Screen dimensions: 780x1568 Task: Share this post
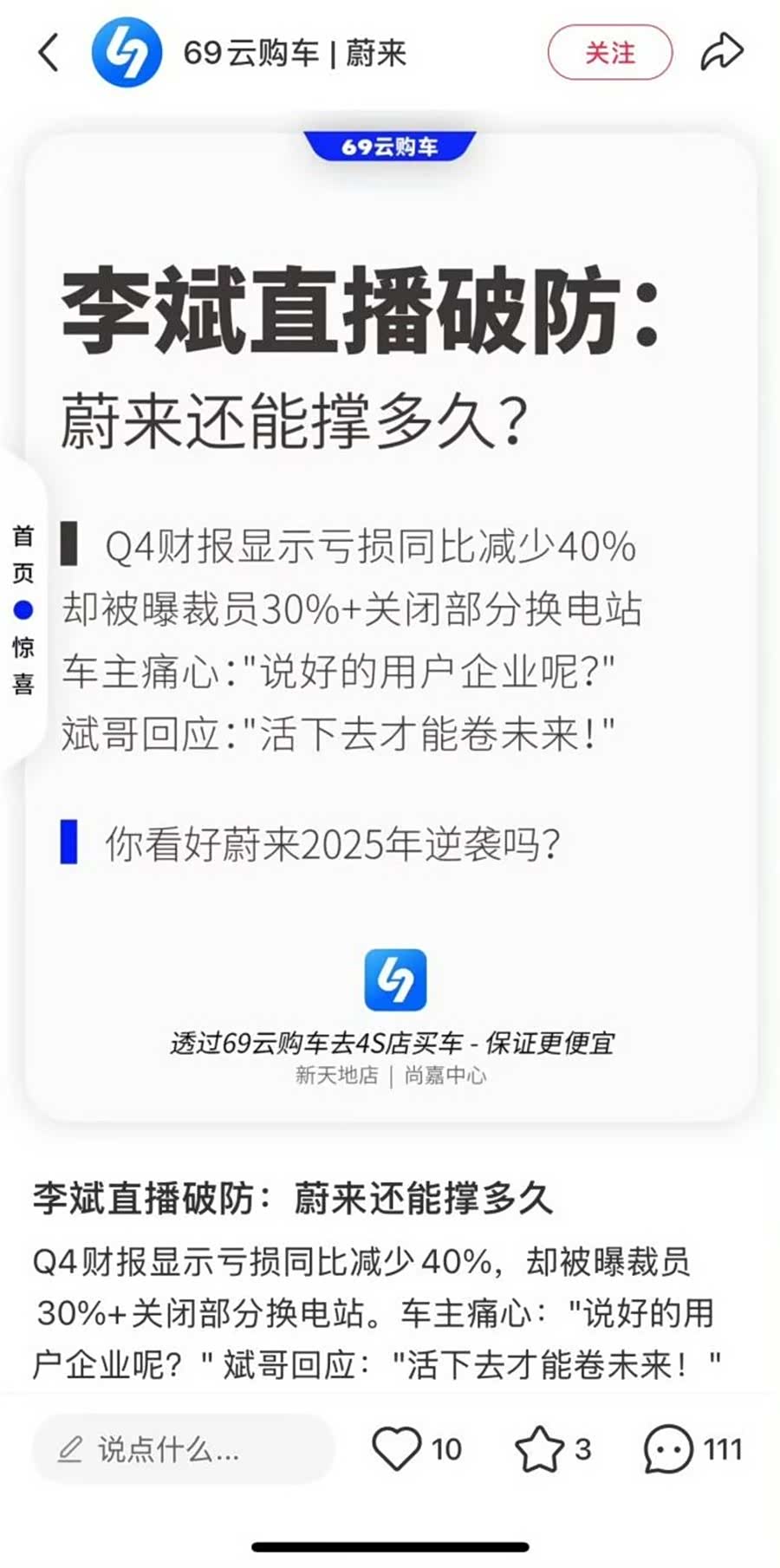pos(721,53)
